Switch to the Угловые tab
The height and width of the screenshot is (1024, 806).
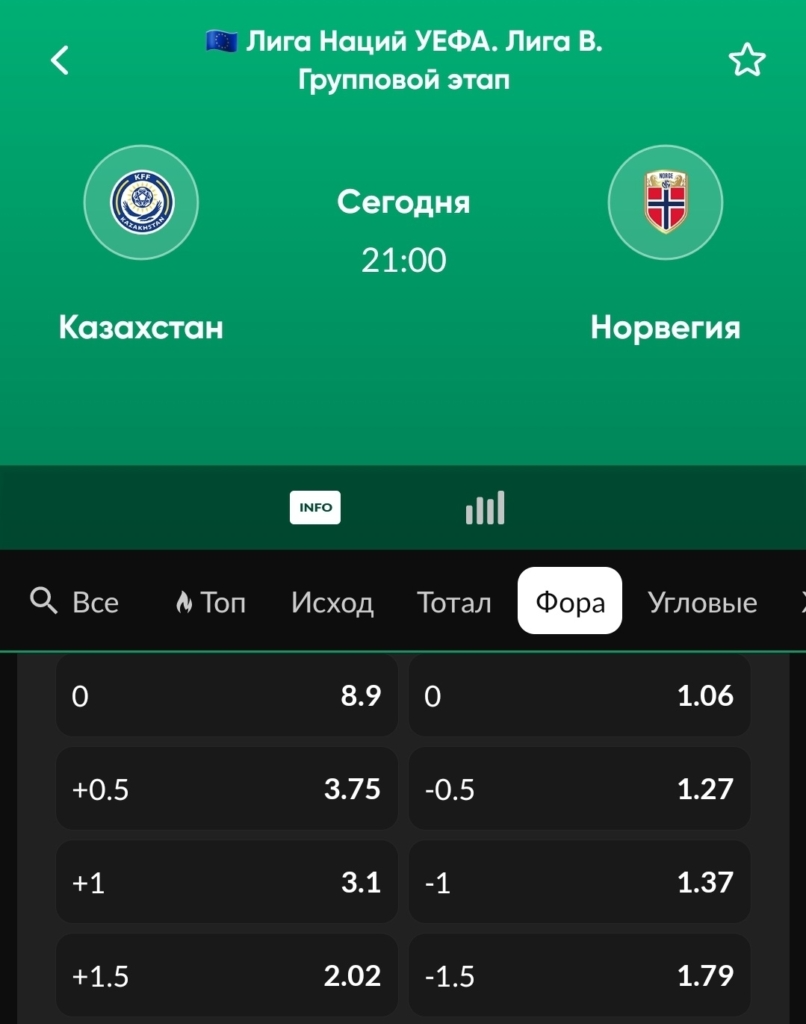(x=702, y=602)
